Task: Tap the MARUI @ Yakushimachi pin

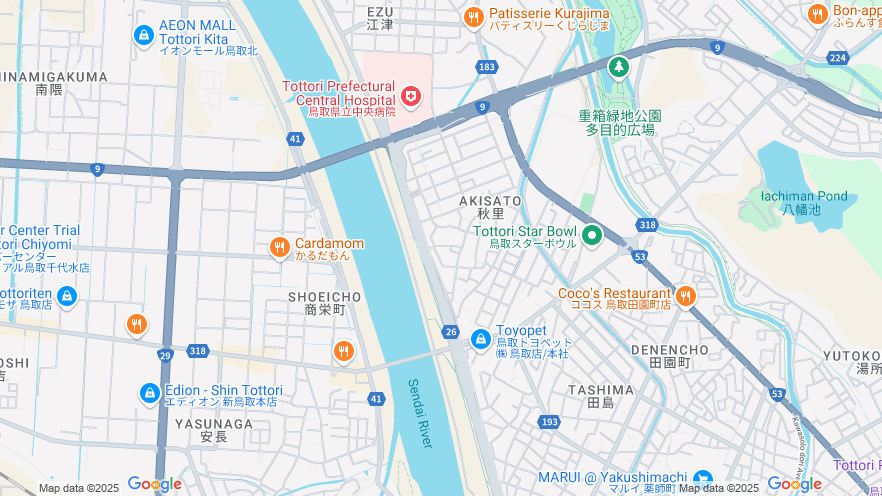Action: click(703, 480)
